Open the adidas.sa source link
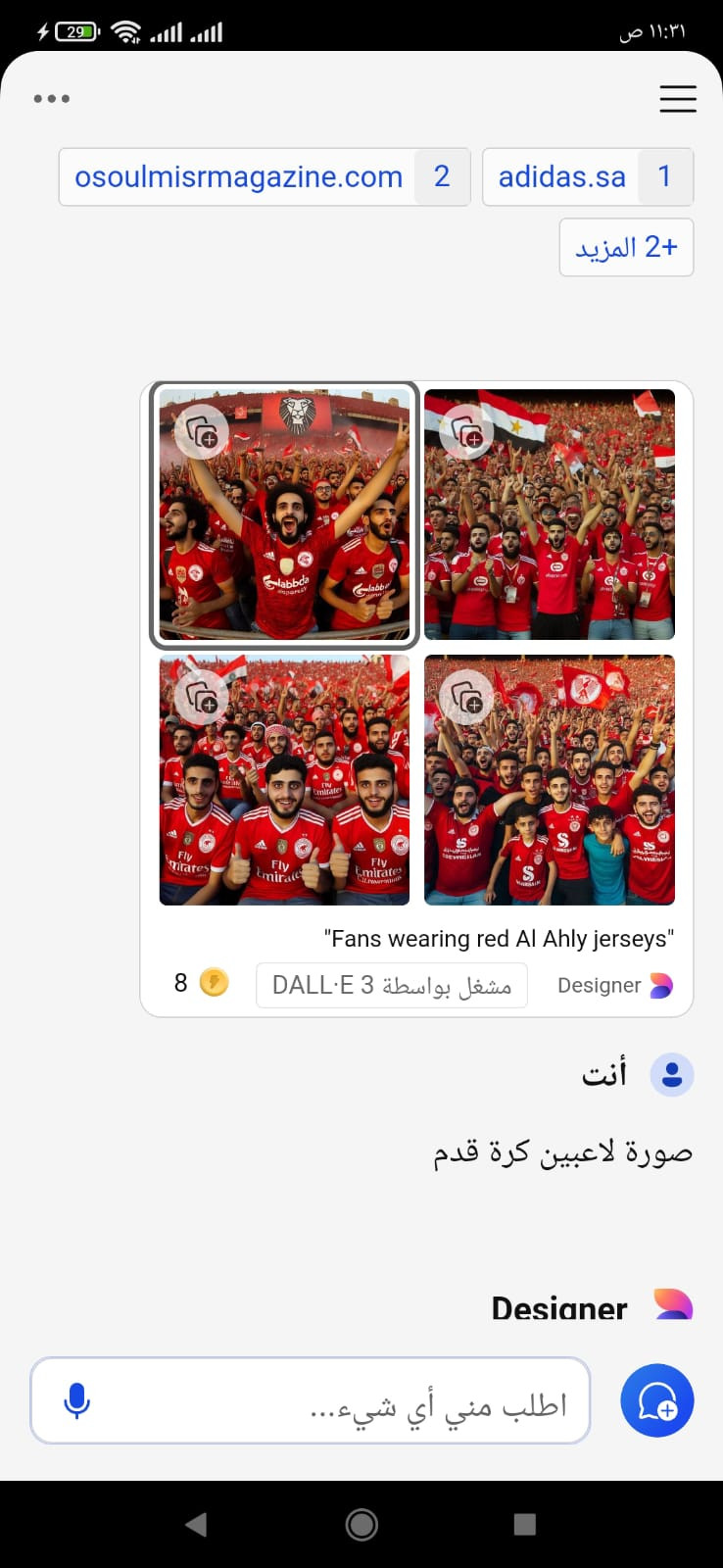Image resolution: width=723 pixels, height=1568 pixels. (x=588, y=176)
